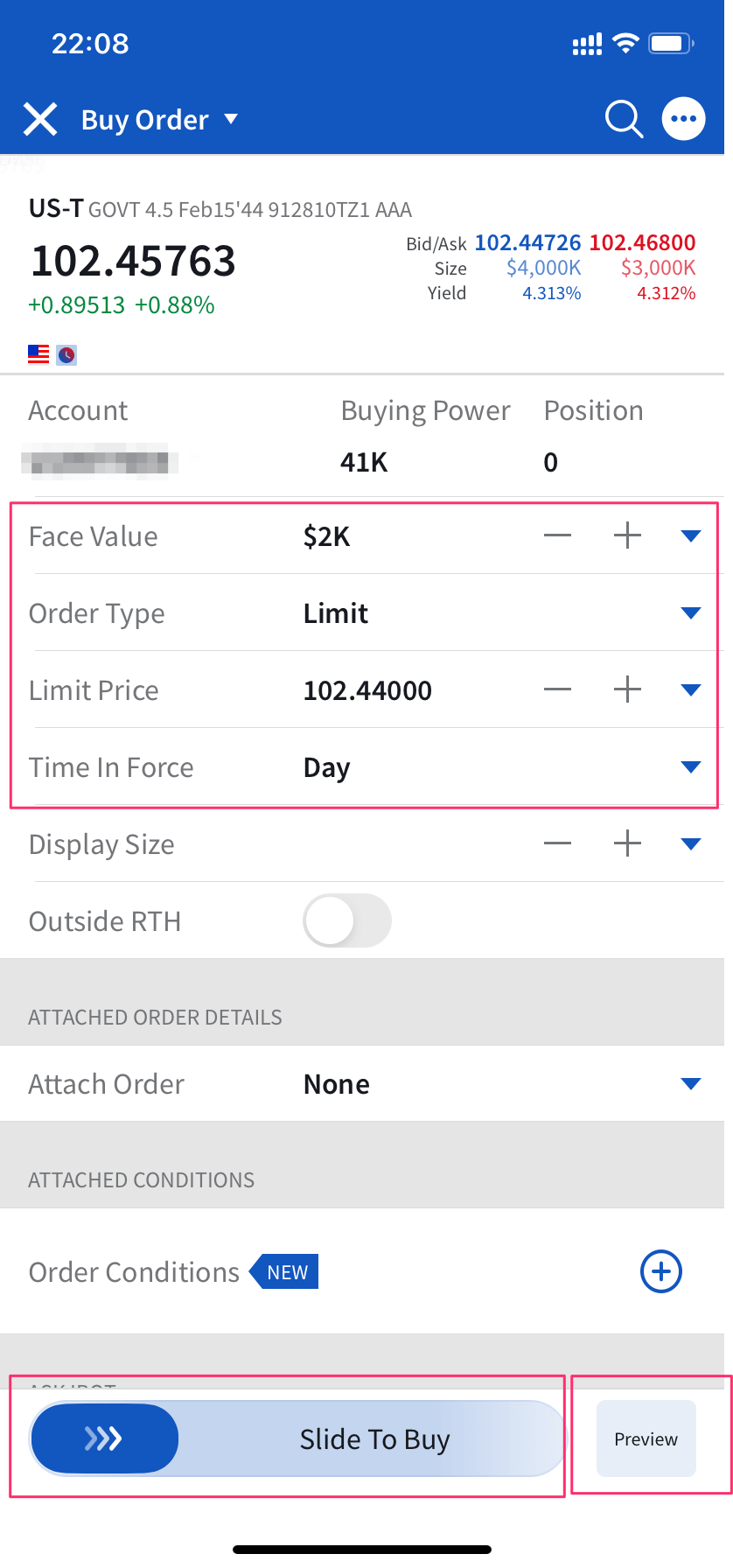733x1568 pixels.
Task: Expand the Face Value dropdown arrow
Action: pos(690,536)
